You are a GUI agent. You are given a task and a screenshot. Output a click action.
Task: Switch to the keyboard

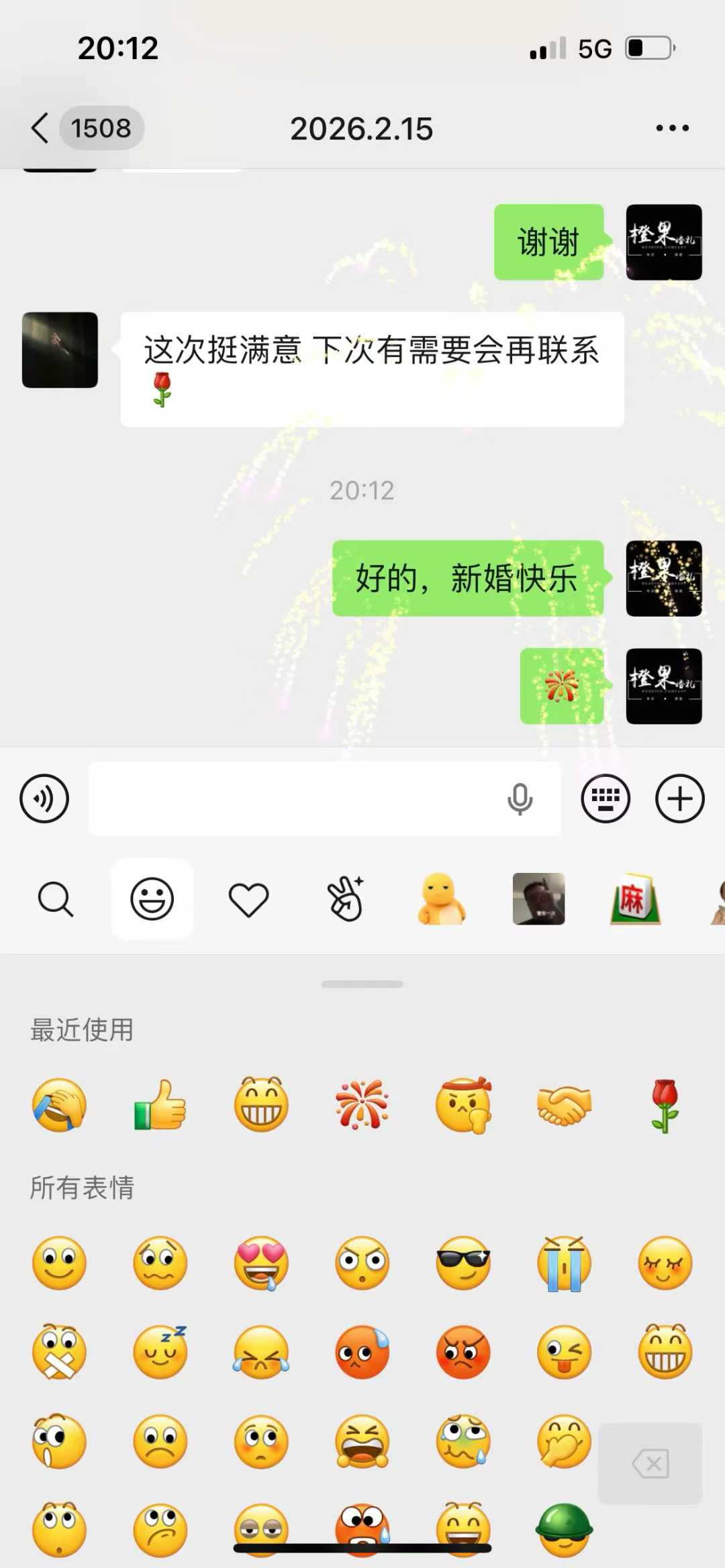(605, 798)
